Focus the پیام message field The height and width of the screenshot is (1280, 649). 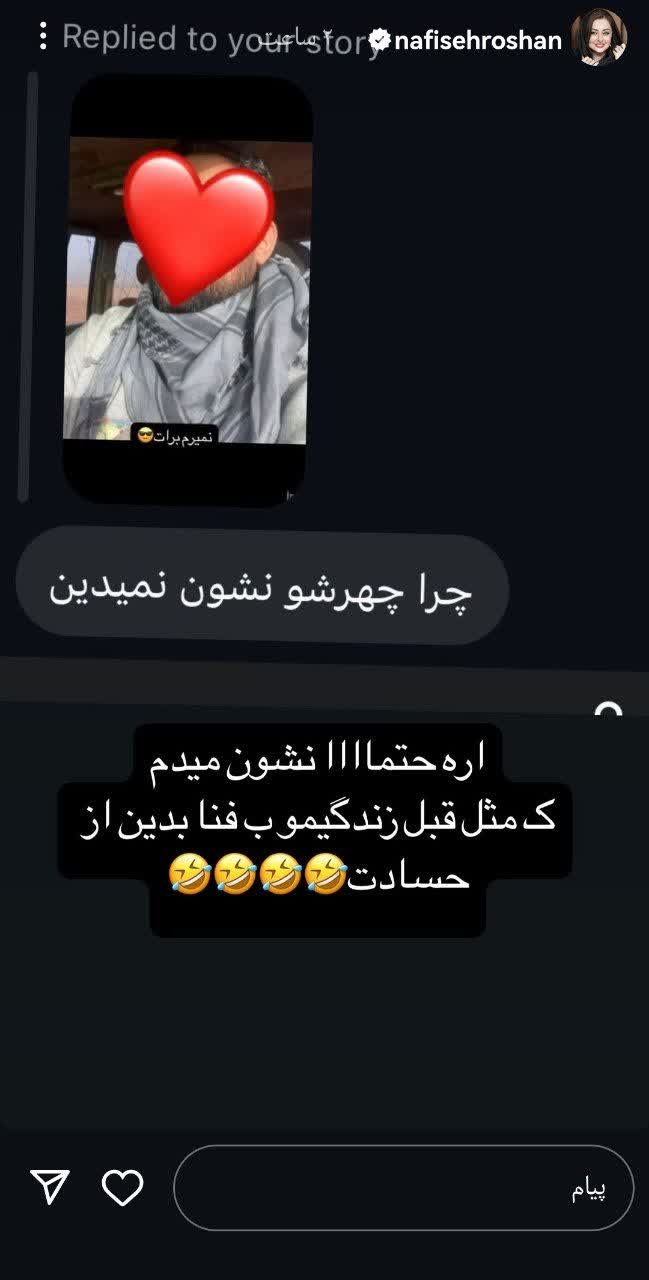(x=403, y=1187)
